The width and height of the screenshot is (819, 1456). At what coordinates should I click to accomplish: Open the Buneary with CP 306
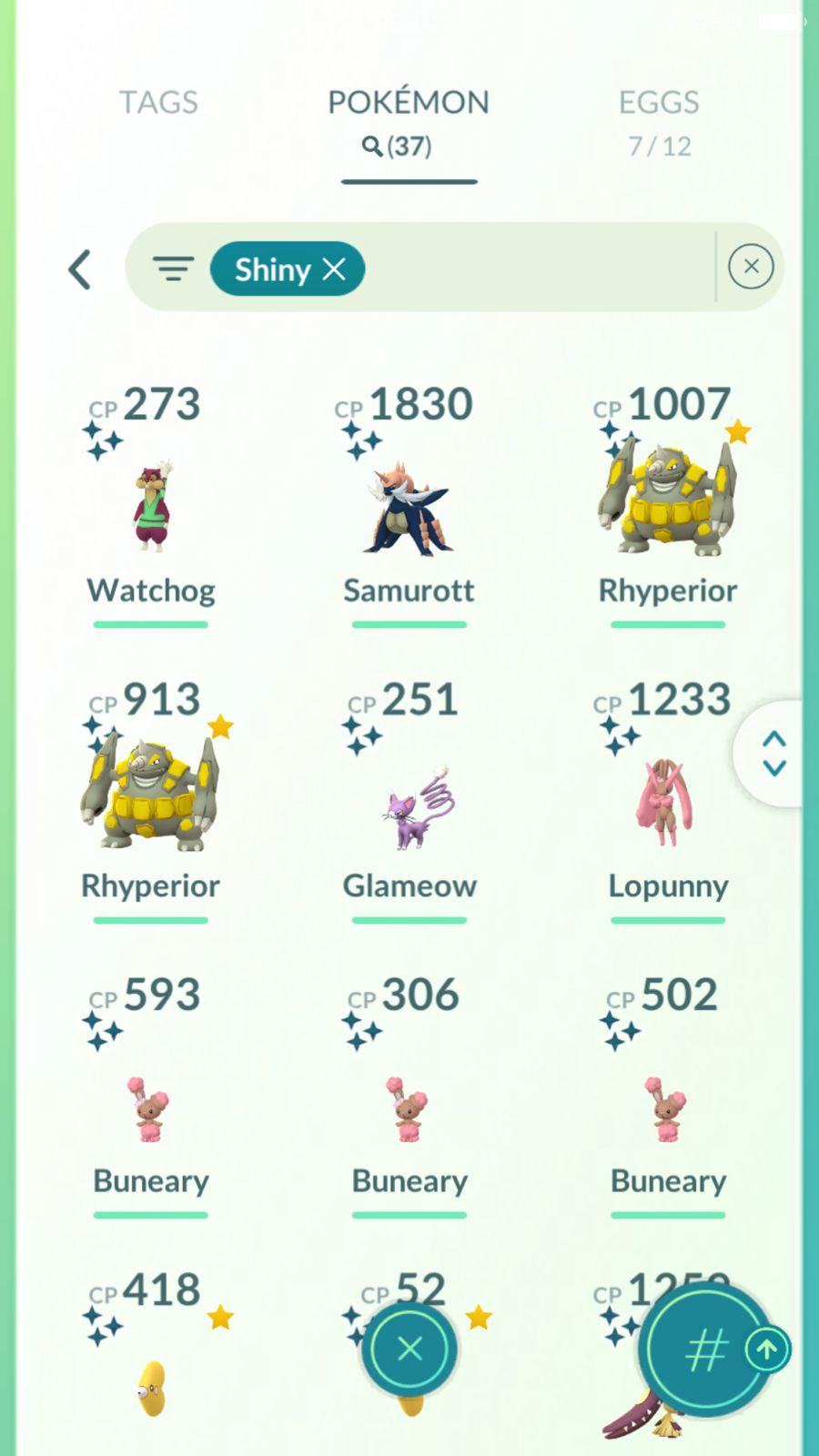click(x=409, y=1106)
